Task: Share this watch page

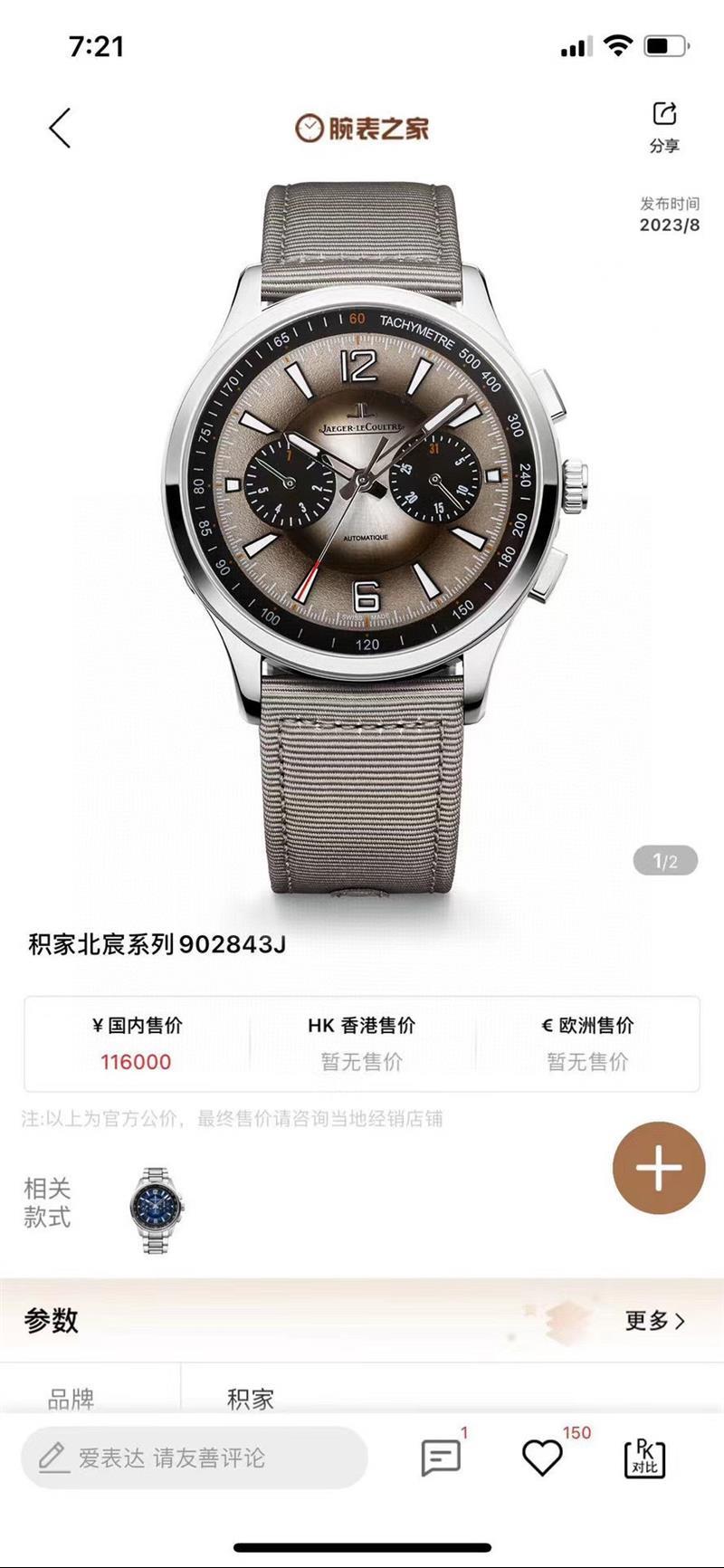Action: point(664,125)
